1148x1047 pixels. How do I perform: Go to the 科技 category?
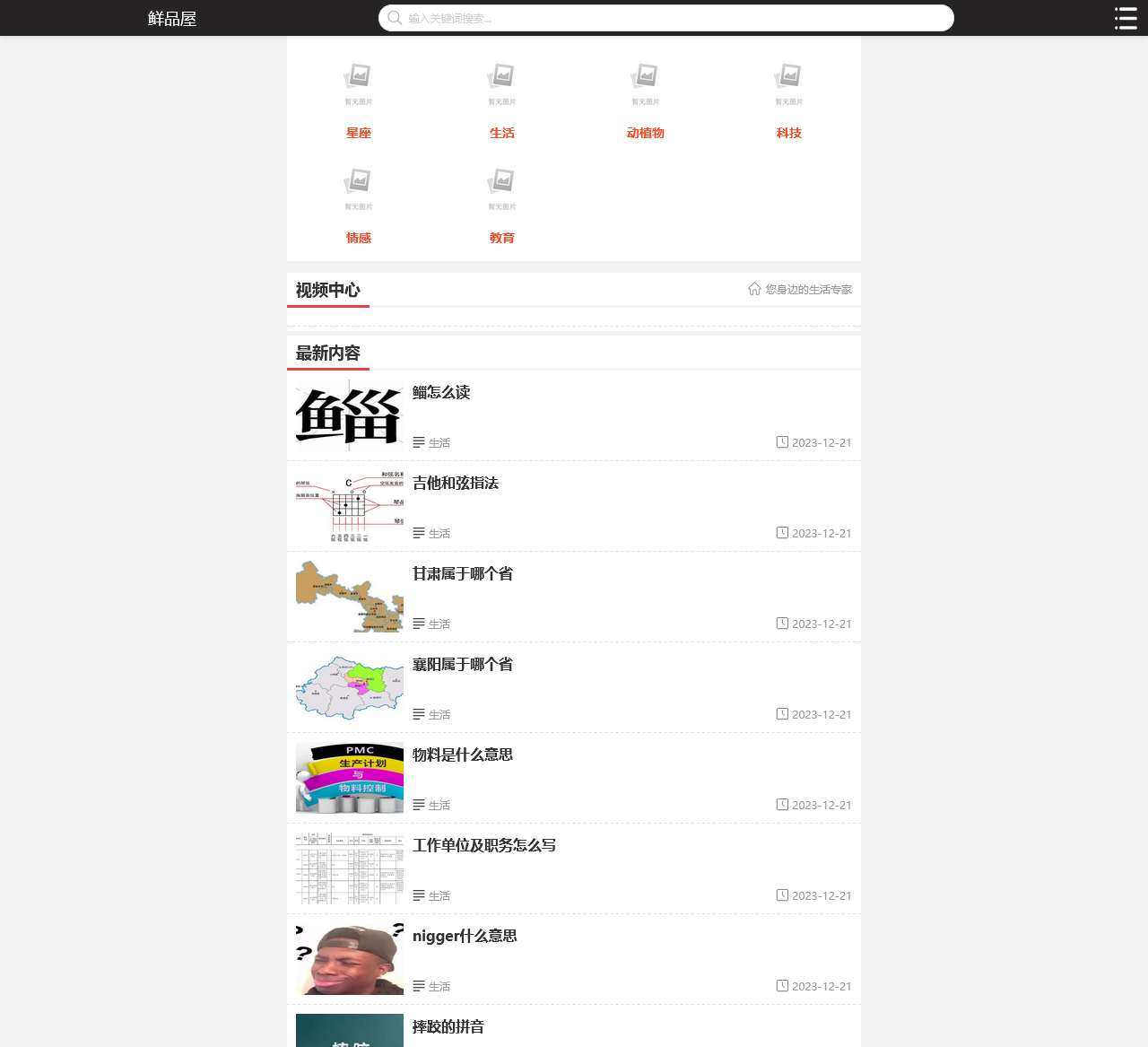(789, 133)
